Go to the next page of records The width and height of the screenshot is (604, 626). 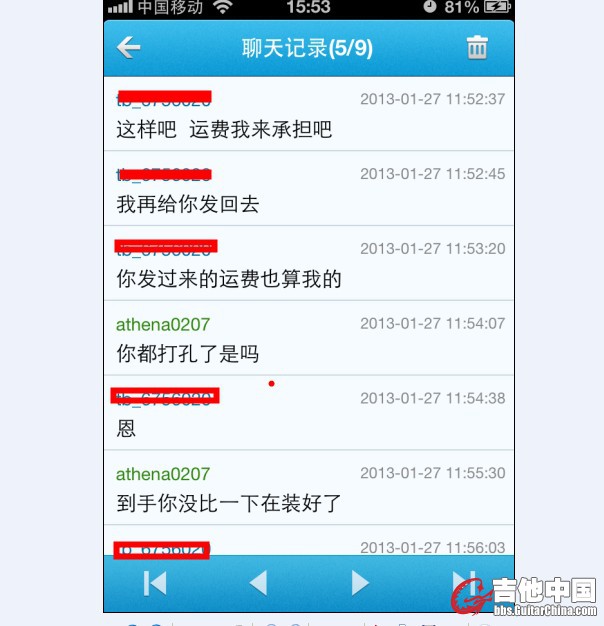[x=360, y=582]
